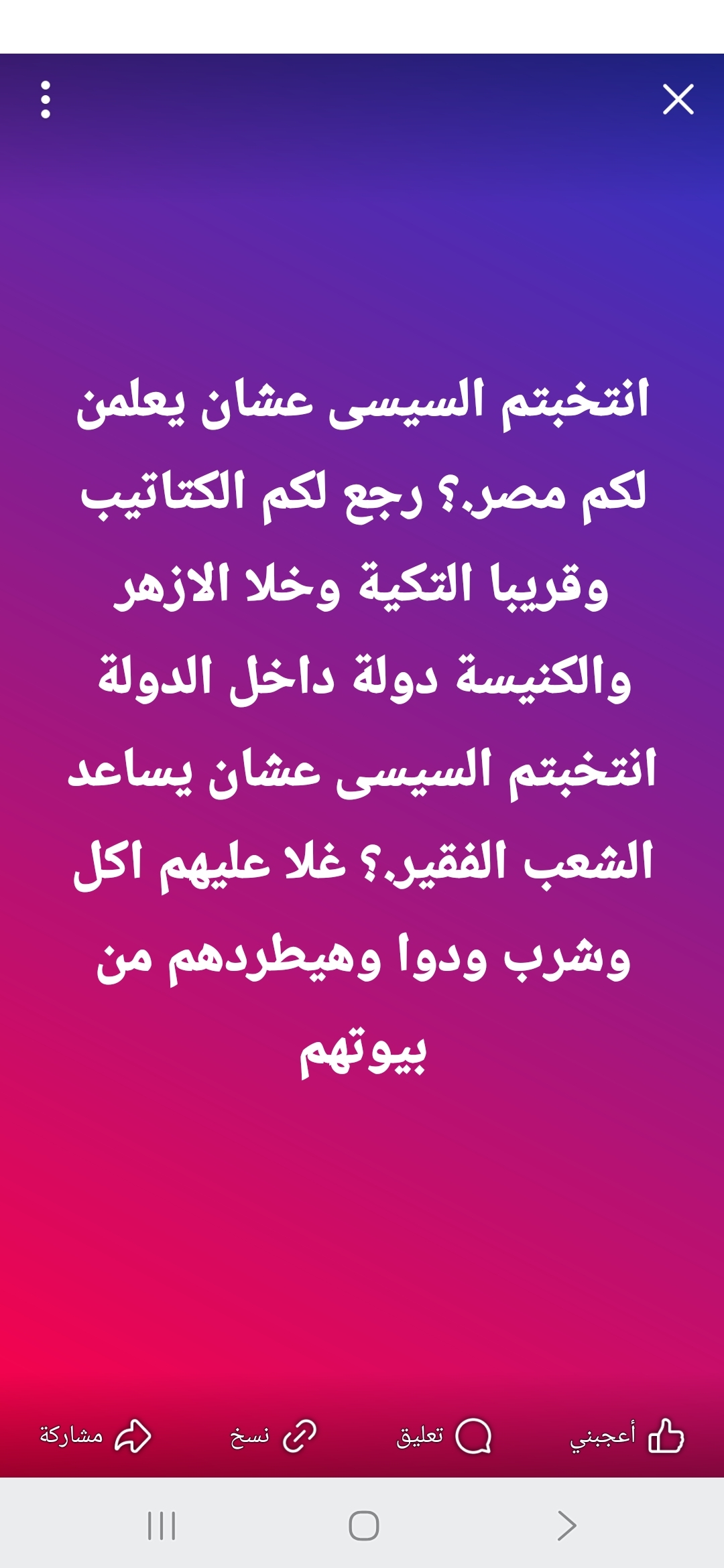724x1568 pixels.
Task: Open the three-dot overflow menu
Action: click(46, 100)
